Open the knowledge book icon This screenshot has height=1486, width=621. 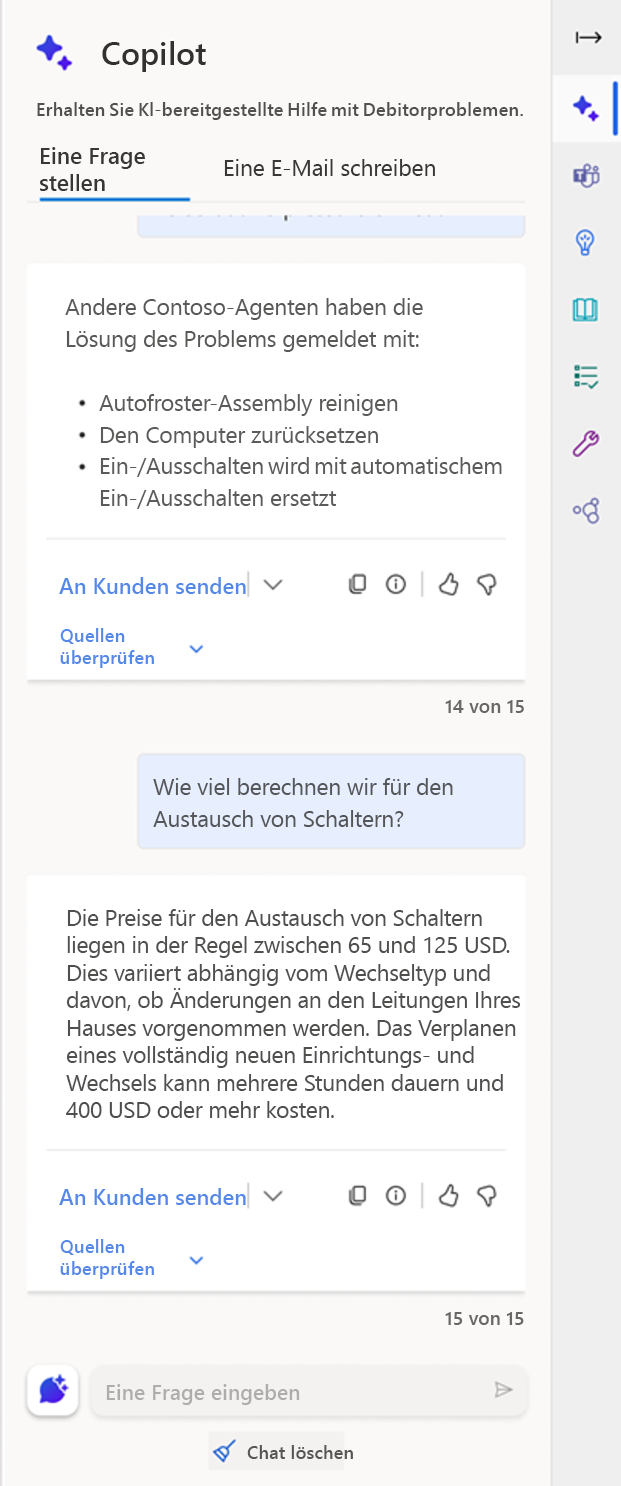[586, 309]
